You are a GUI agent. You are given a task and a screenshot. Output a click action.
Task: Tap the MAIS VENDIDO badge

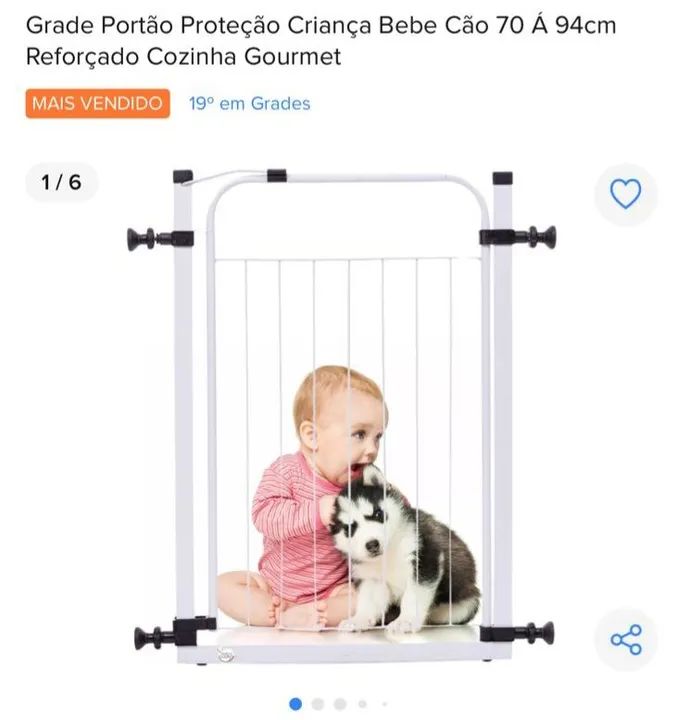click(97, 104)
